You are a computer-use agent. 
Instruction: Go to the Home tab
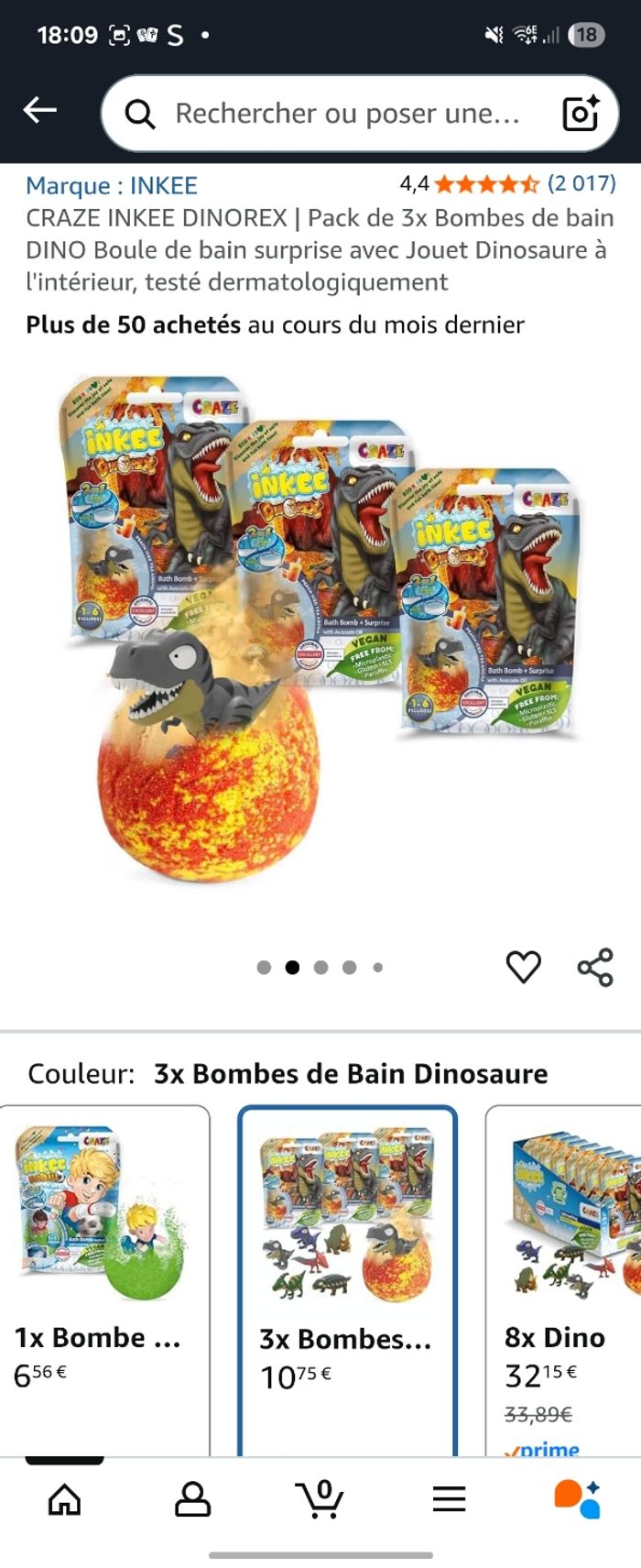point(64,1500)
